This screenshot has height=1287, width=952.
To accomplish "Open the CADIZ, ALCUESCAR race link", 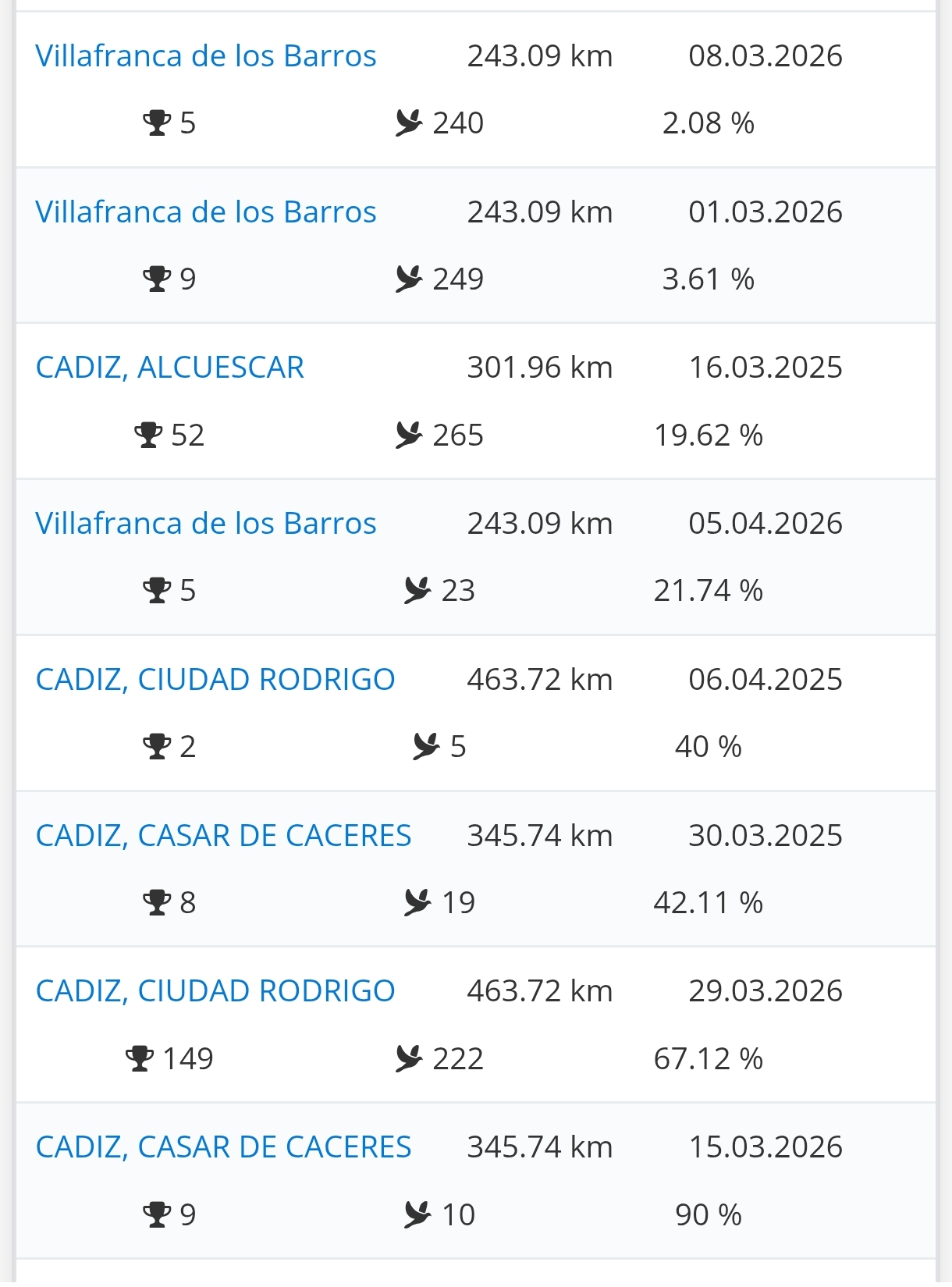I will click(x=170, y=368).
